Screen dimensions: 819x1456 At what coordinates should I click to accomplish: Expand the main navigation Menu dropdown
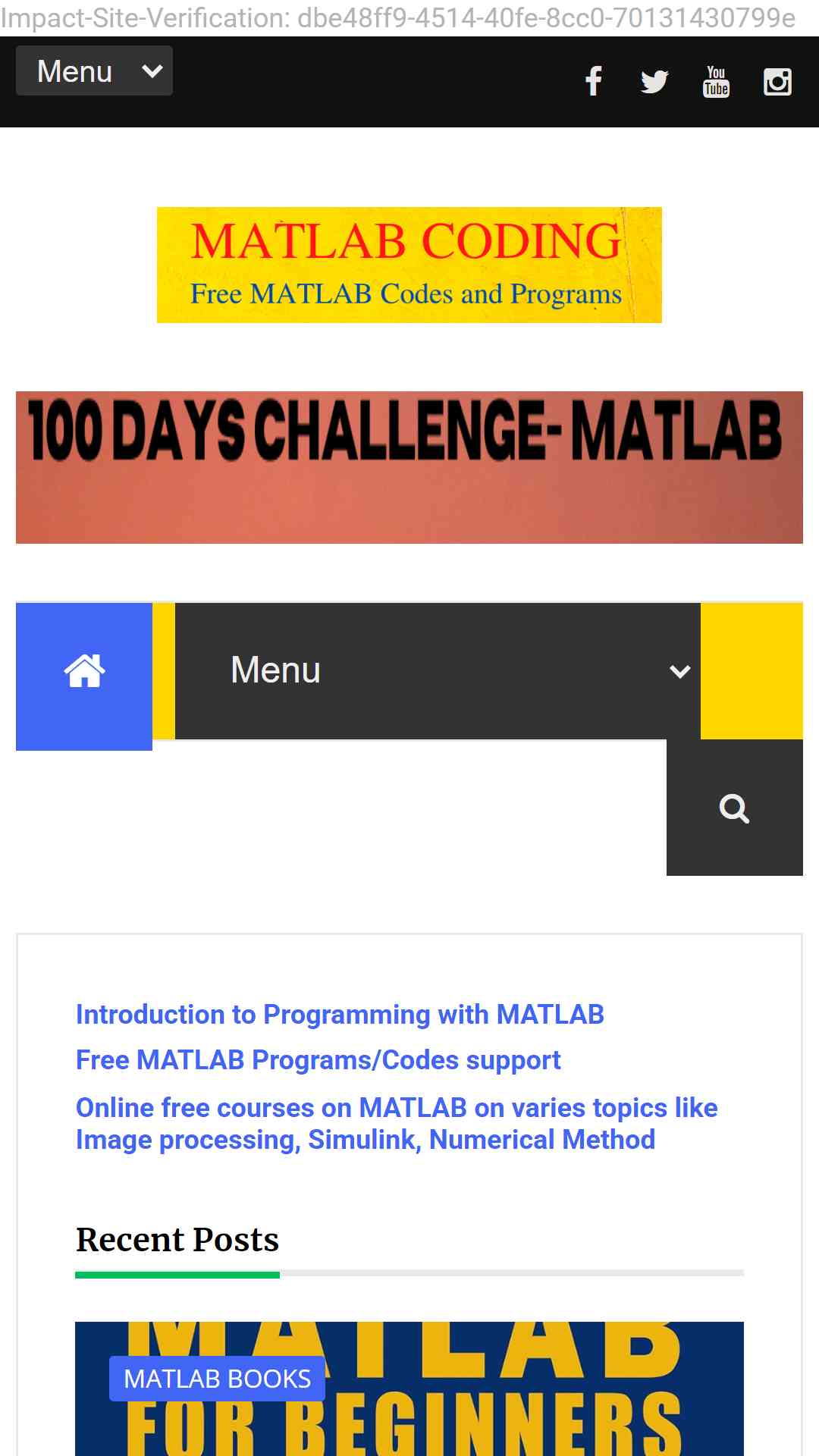[438, 670]
